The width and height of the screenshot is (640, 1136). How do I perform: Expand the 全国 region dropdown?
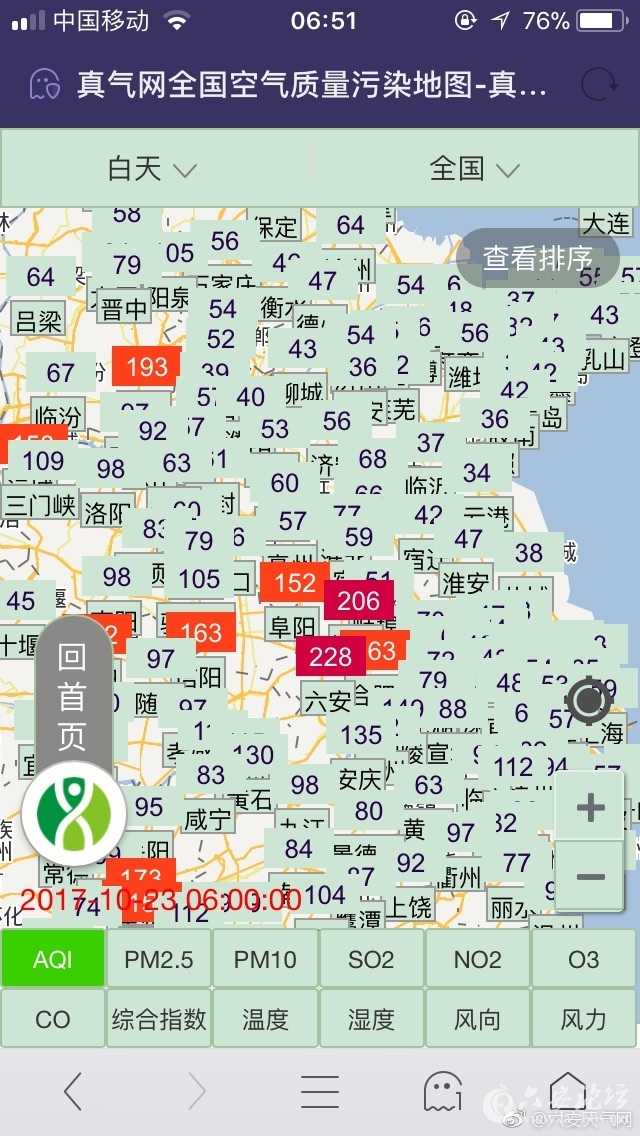[x=475, y=168]
